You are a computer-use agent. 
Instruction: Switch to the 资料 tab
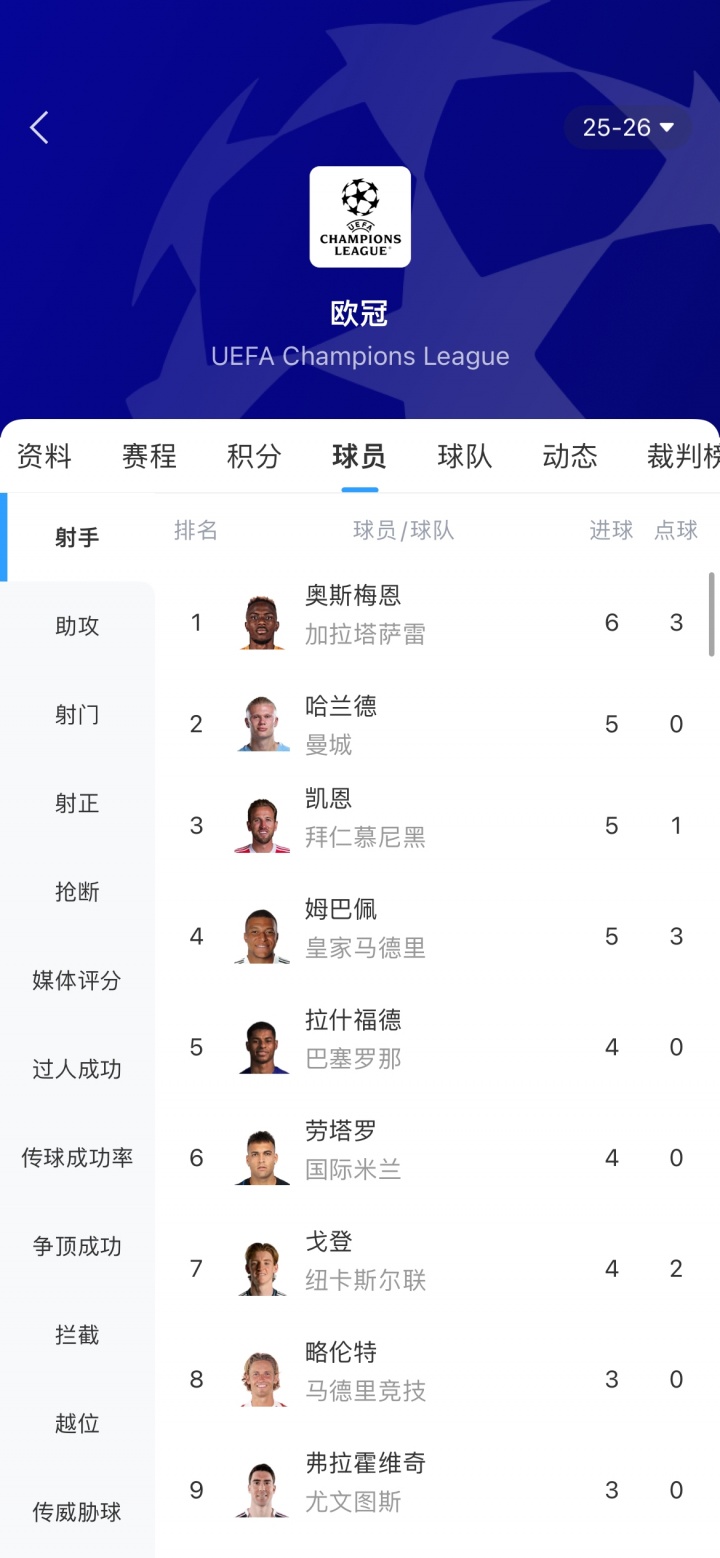pyautogui.click(x=45, y=456)
